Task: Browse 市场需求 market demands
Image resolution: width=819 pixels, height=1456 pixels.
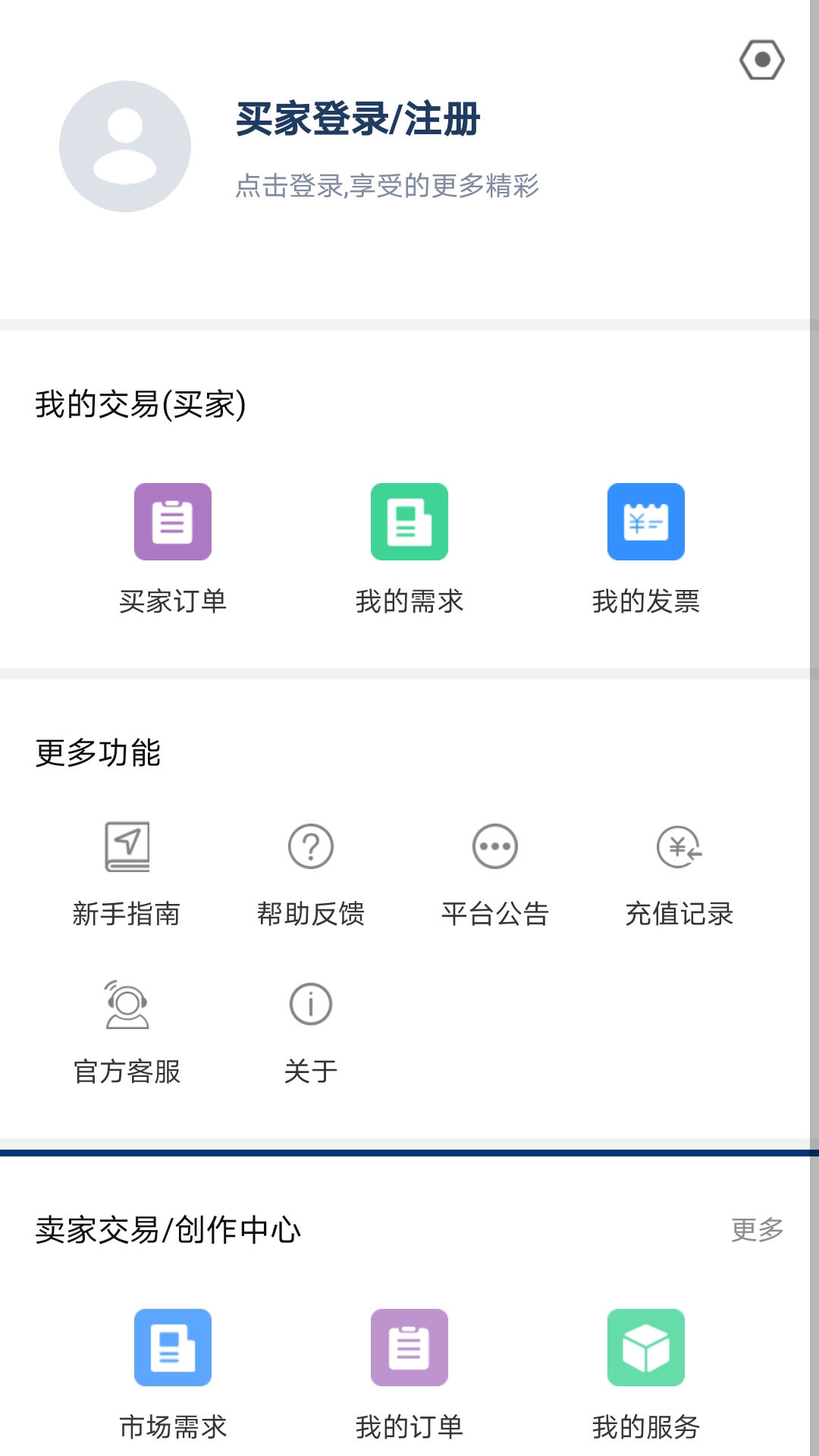Action: point(173,1373)
